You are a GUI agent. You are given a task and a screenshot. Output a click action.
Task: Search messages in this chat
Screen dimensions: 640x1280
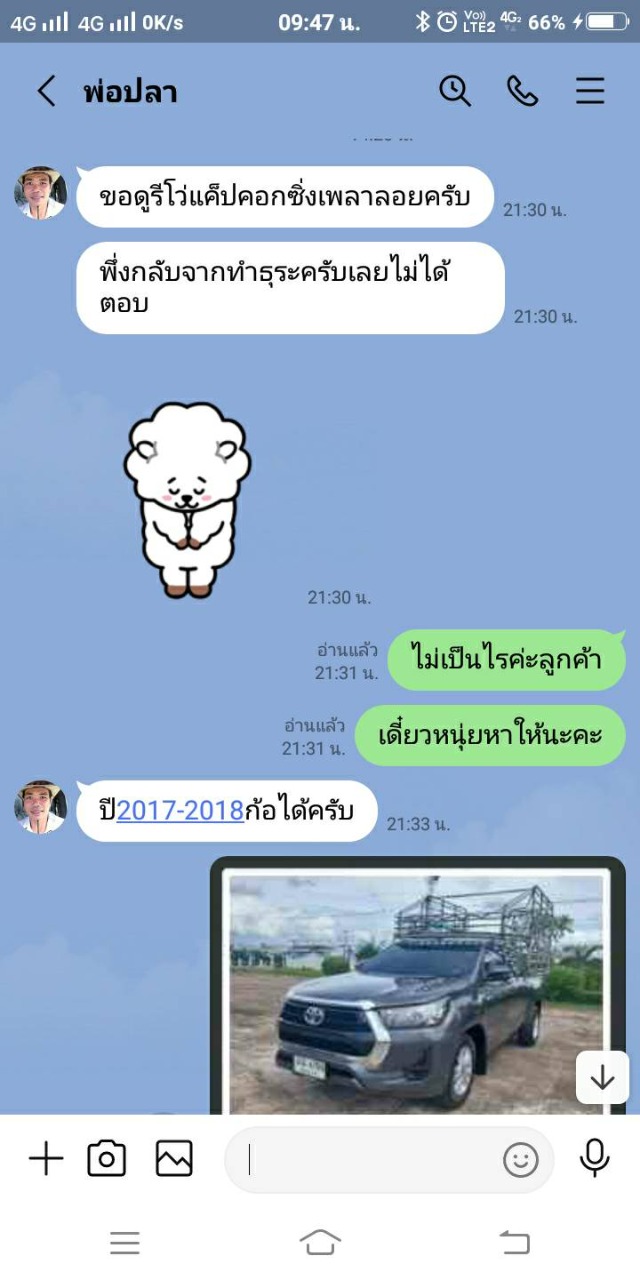(455, 91)
